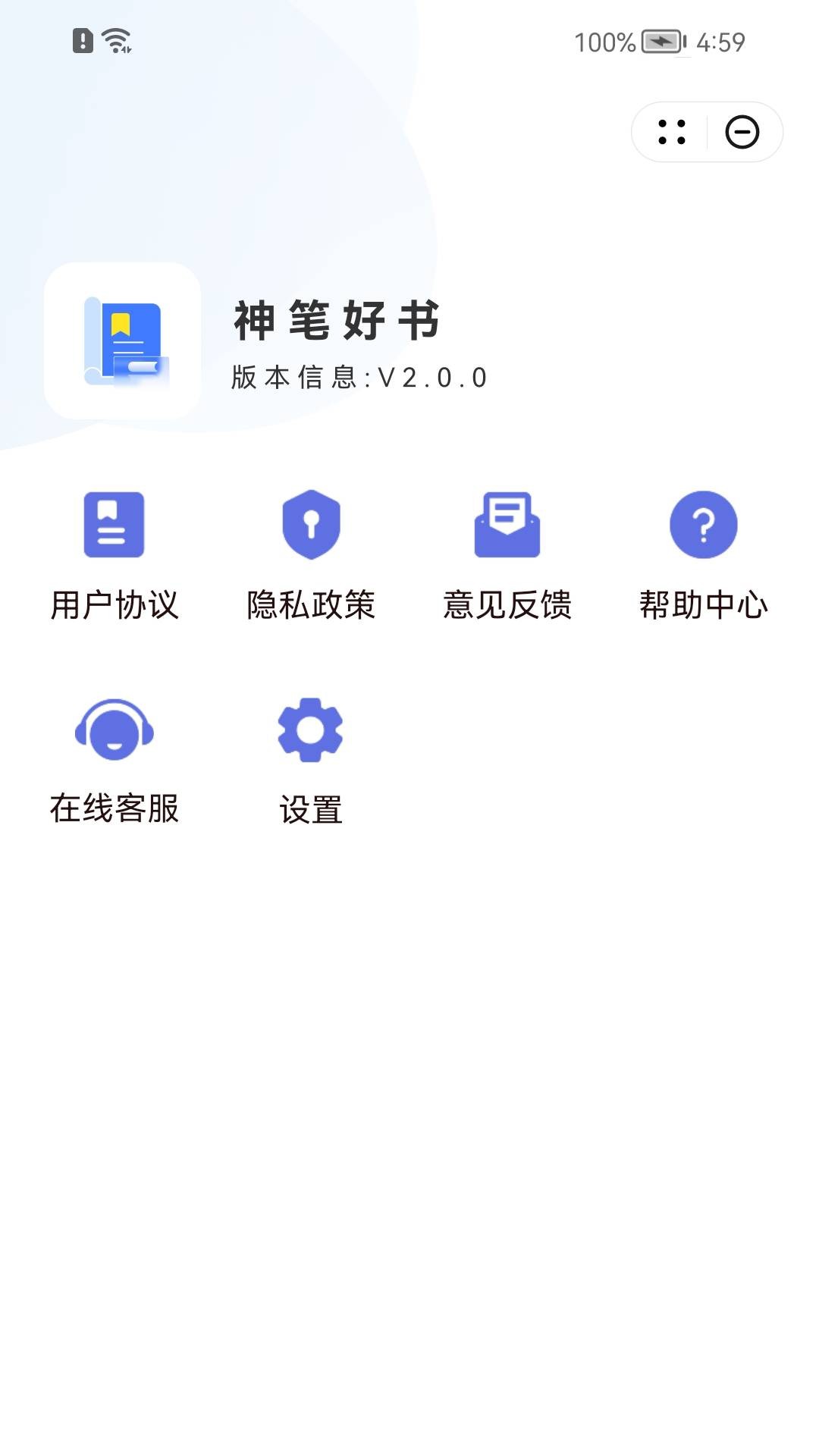Open the 用户协议 user agreement icon
The height and width of the screenshot is (1456, 819).
tap(114, 525)
